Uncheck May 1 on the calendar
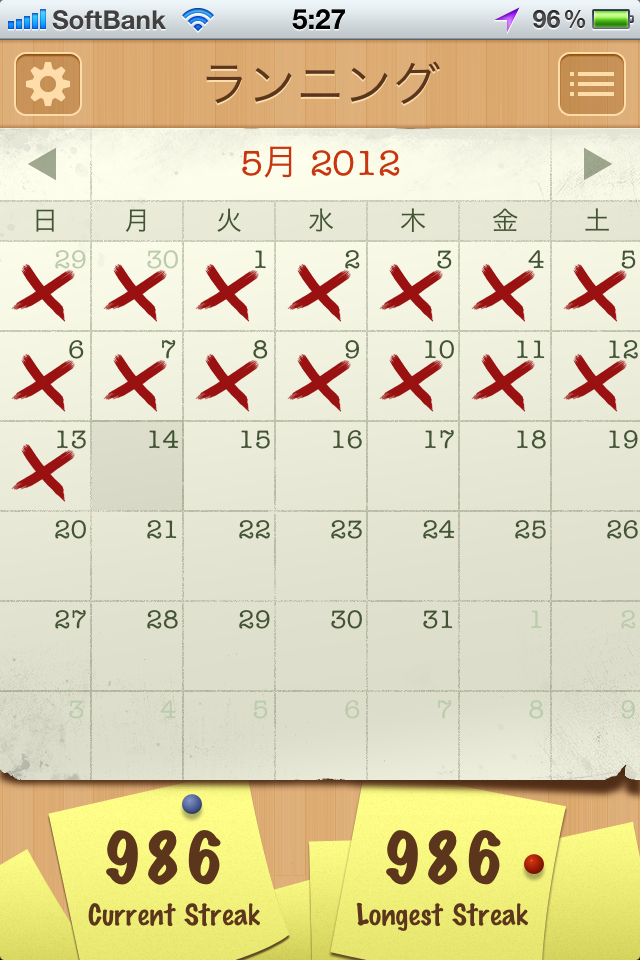 point(229,286)
